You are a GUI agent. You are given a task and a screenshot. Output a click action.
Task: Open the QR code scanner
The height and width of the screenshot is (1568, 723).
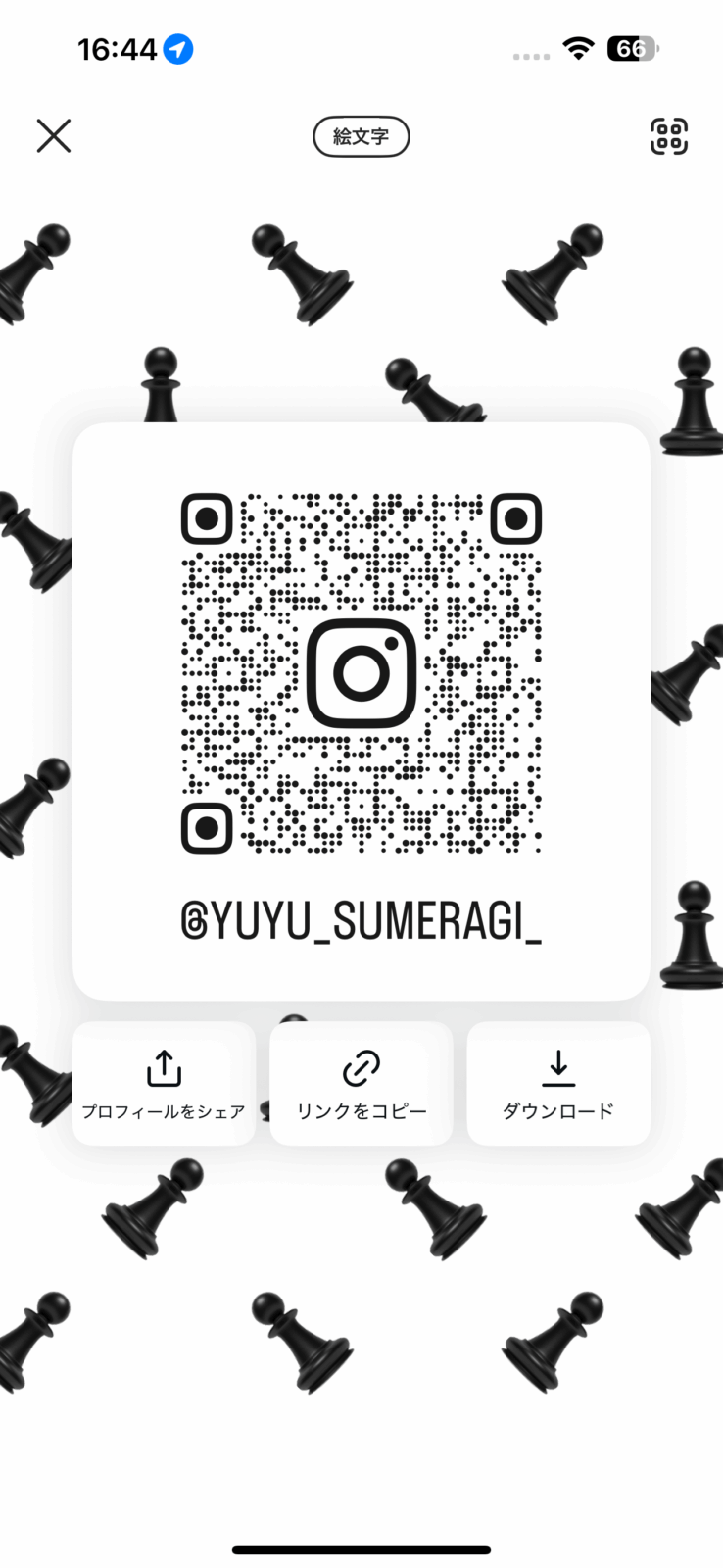coord(668,136)
